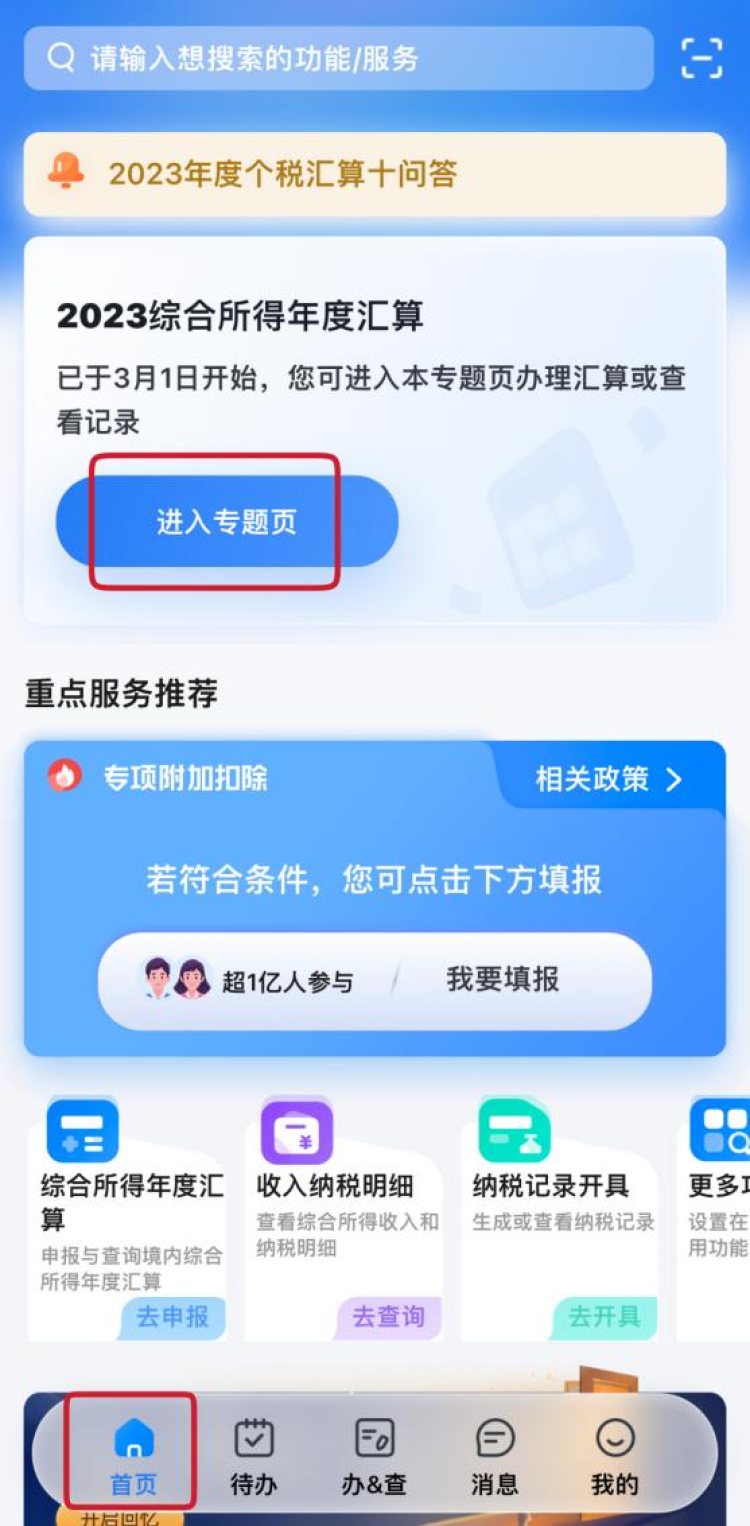Tap 我要填报 to file deductions
The width and height of the screenshot is (750, 1526).
(502, 980)
